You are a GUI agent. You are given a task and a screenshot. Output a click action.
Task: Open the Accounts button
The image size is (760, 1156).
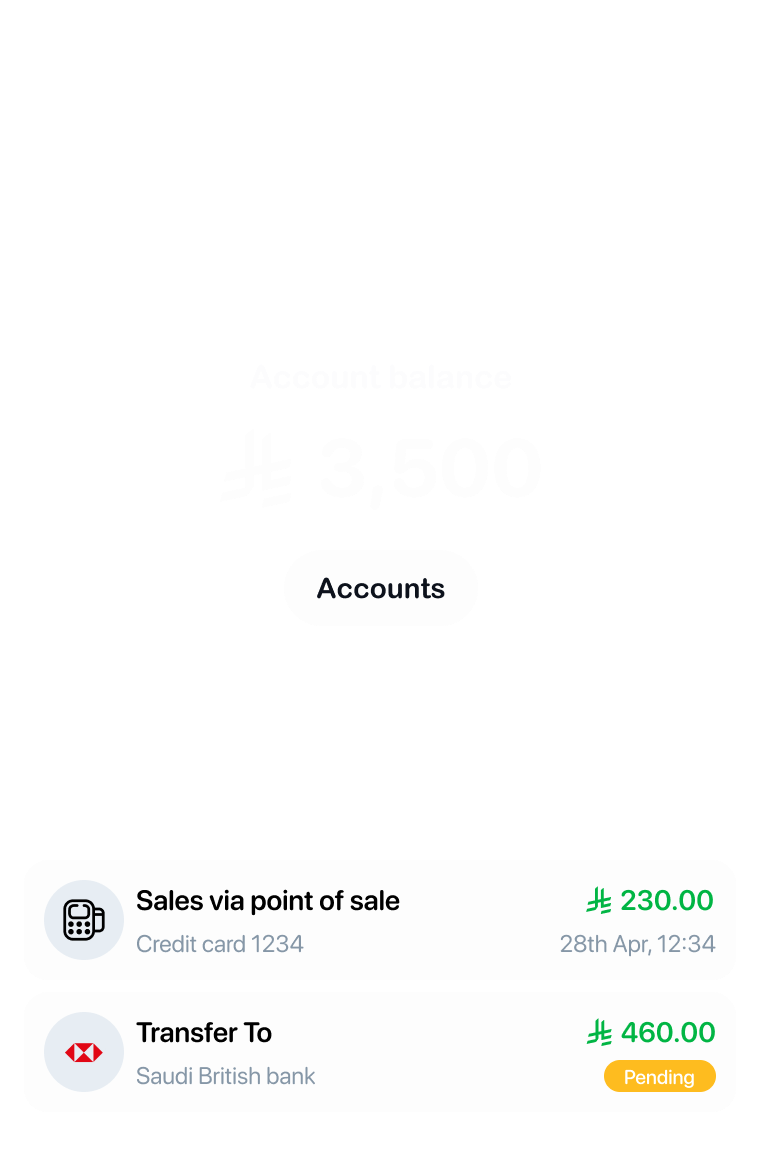(x=380, y=588)
